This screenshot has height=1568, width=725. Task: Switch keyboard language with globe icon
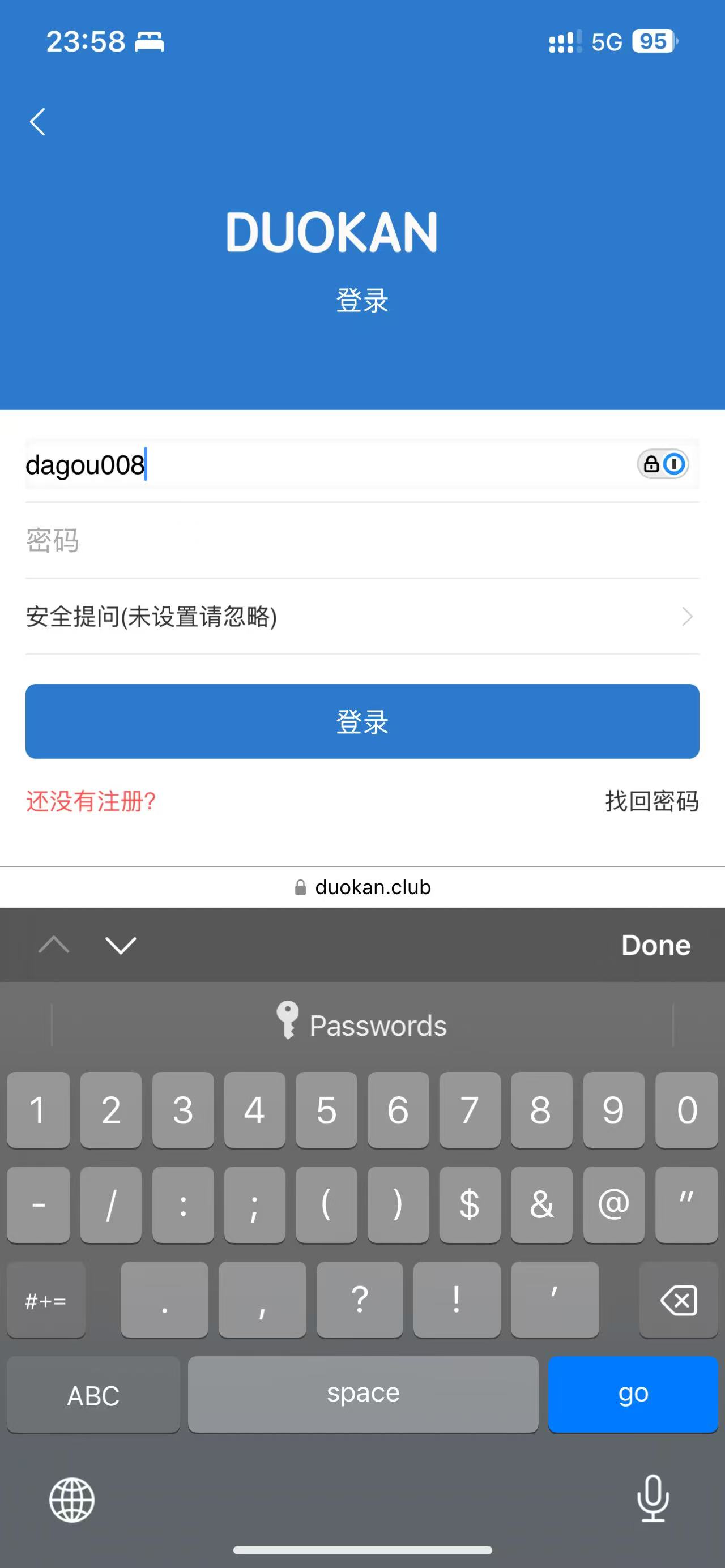coord(72,1500)
